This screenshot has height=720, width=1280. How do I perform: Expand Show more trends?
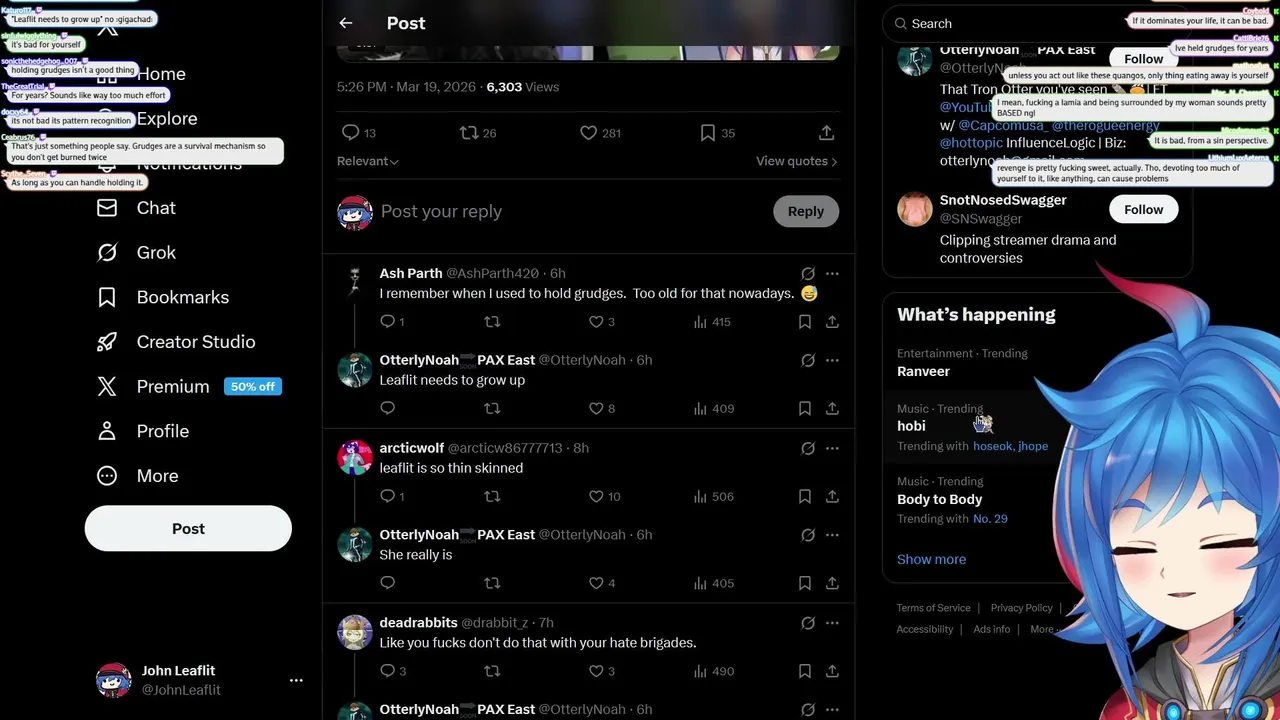tap(931, 559)
